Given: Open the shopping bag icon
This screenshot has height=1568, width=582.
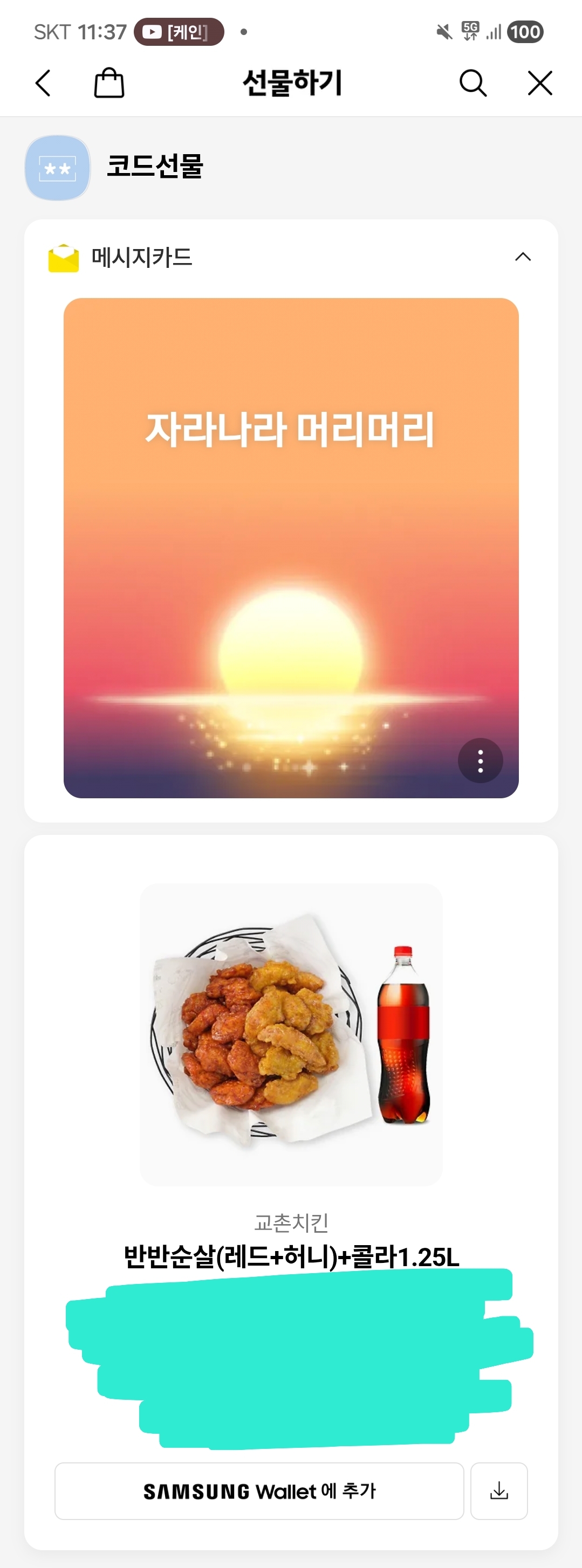Looking at the screenshot, I should pyautogui.click(x=109, y=83).
